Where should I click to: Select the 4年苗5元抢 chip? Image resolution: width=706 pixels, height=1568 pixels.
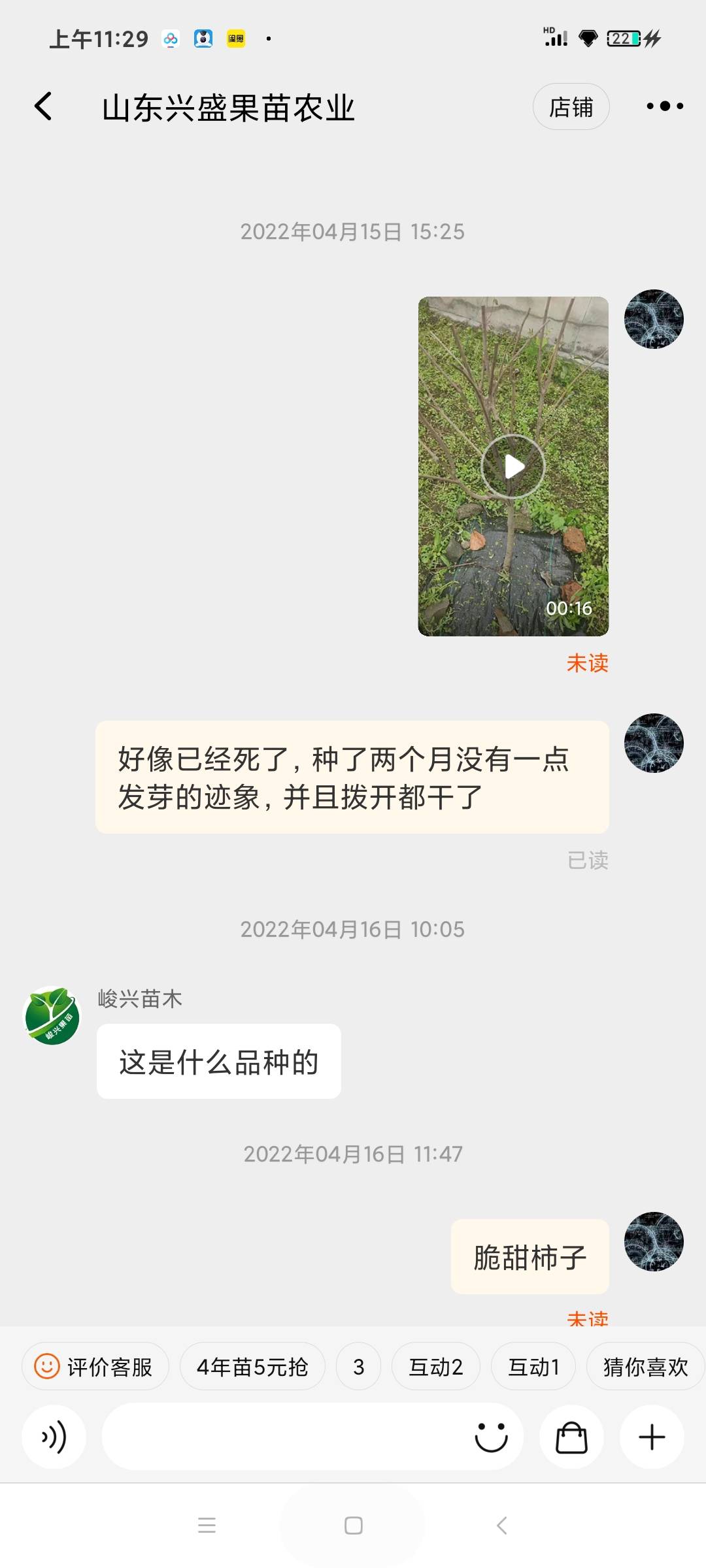252,1367
